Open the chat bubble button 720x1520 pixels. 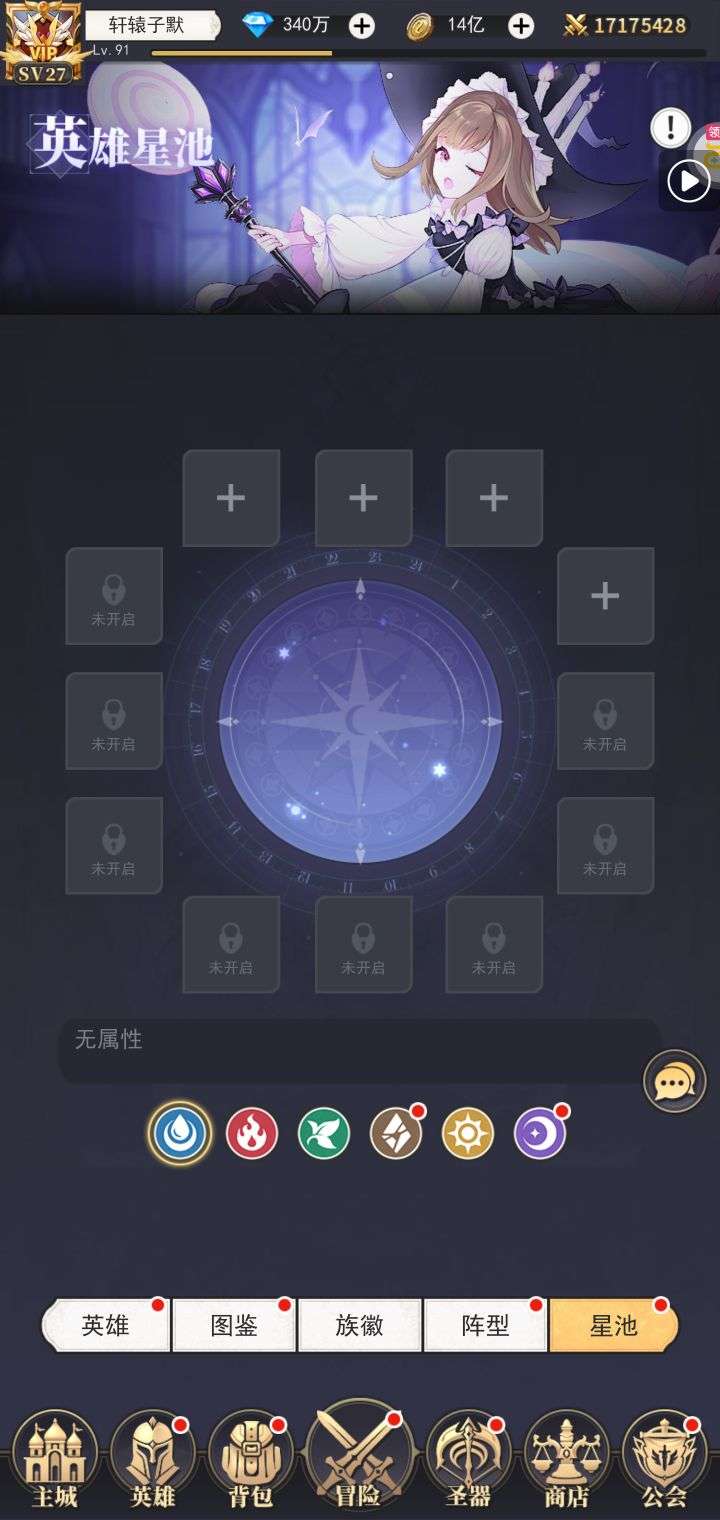point(675,1081)
